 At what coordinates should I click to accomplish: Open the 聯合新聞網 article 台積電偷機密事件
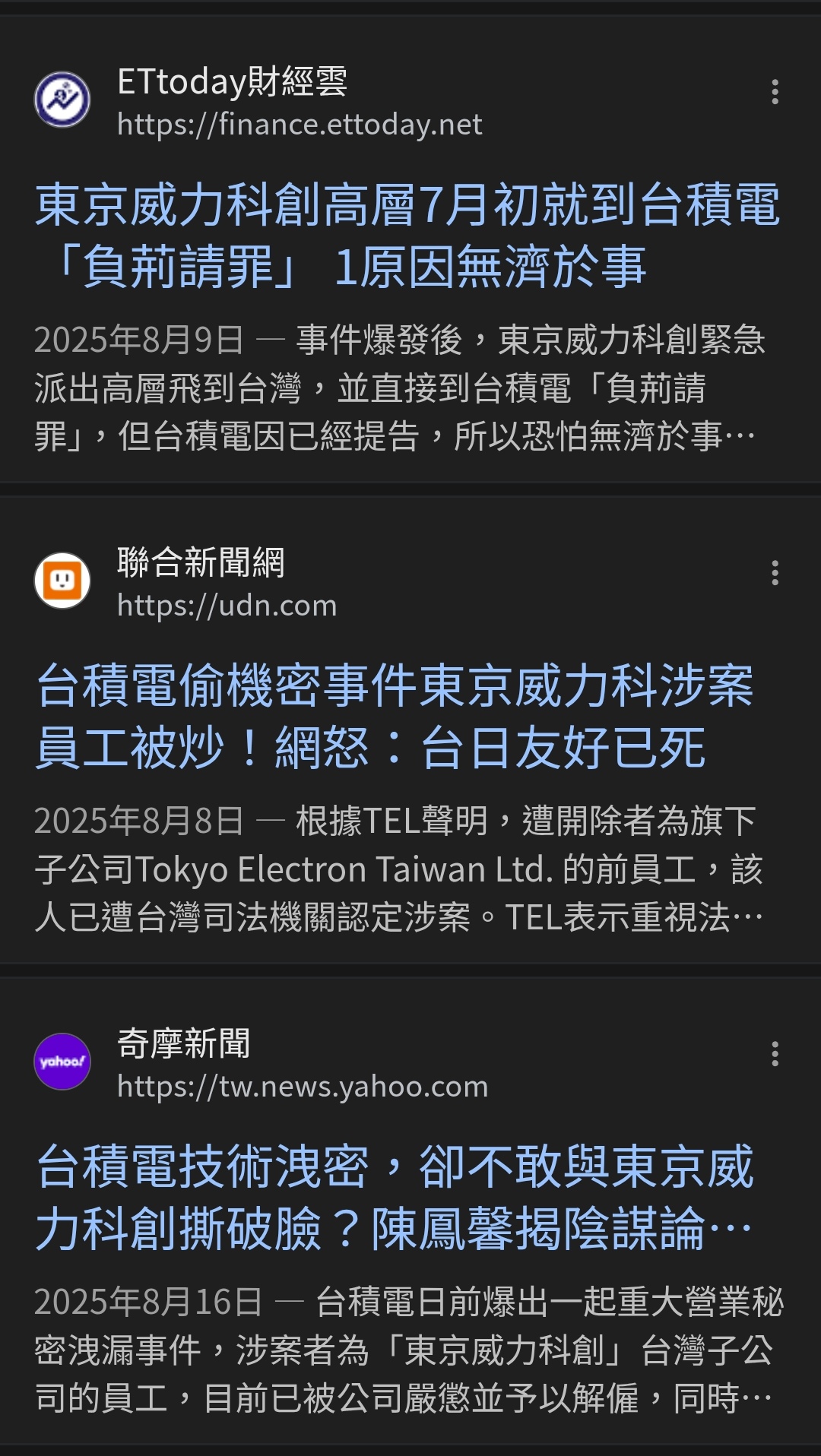(394, 717)
